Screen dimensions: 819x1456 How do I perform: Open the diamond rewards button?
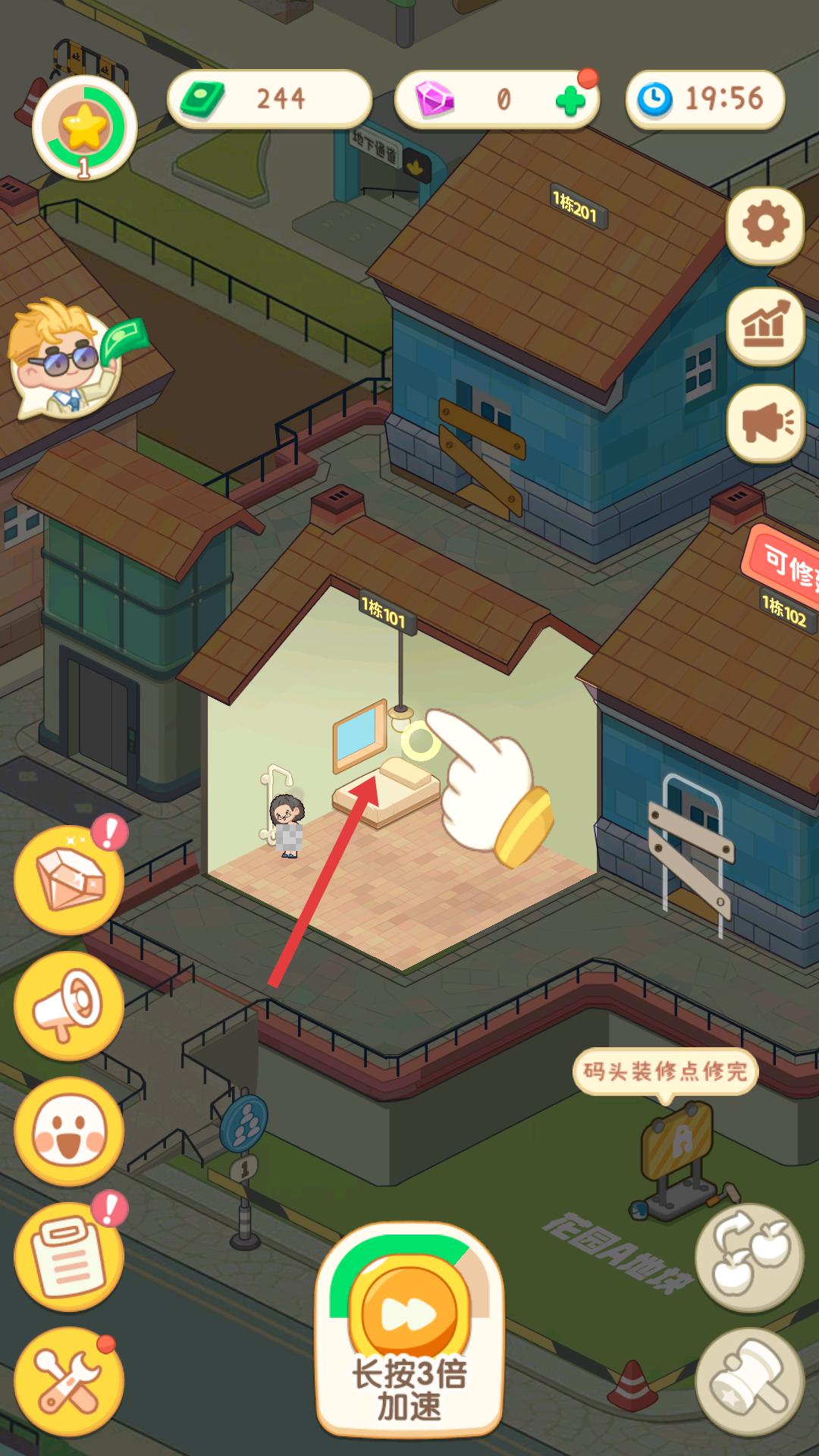point(69,880)
